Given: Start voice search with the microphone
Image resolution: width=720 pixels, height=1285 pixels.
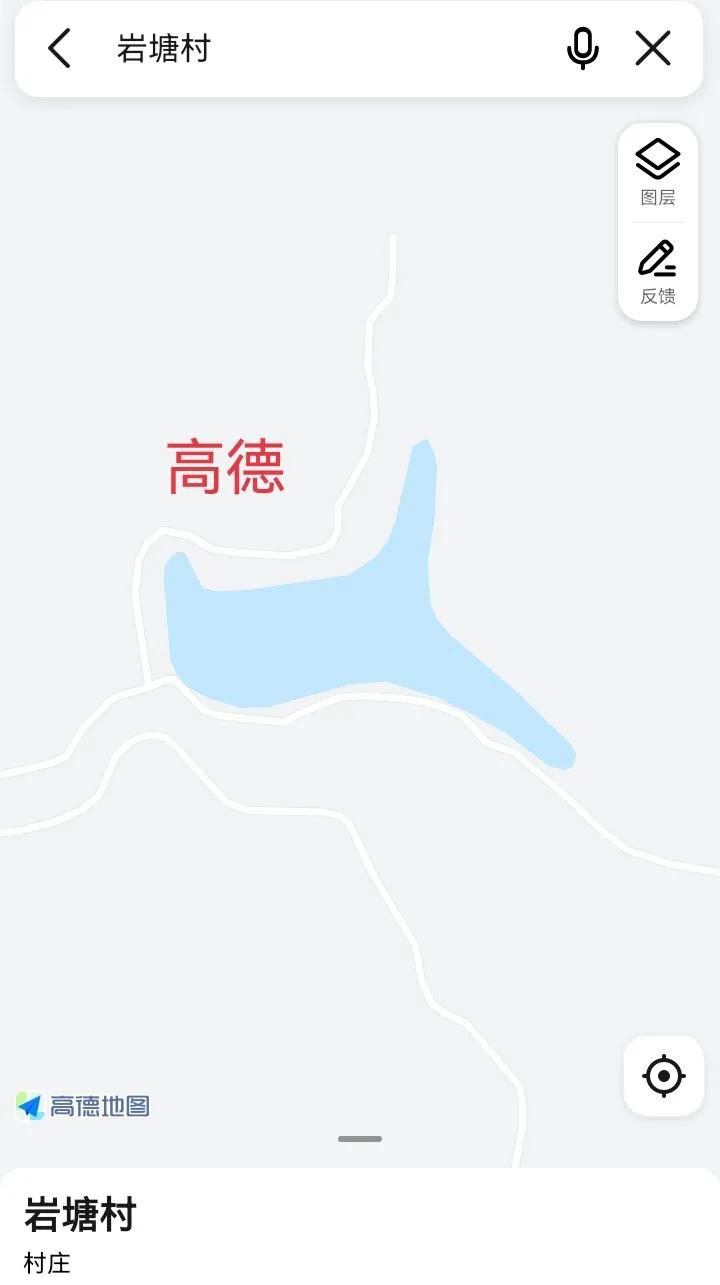Looking at the screenshot, I should [x=582, y=48].
